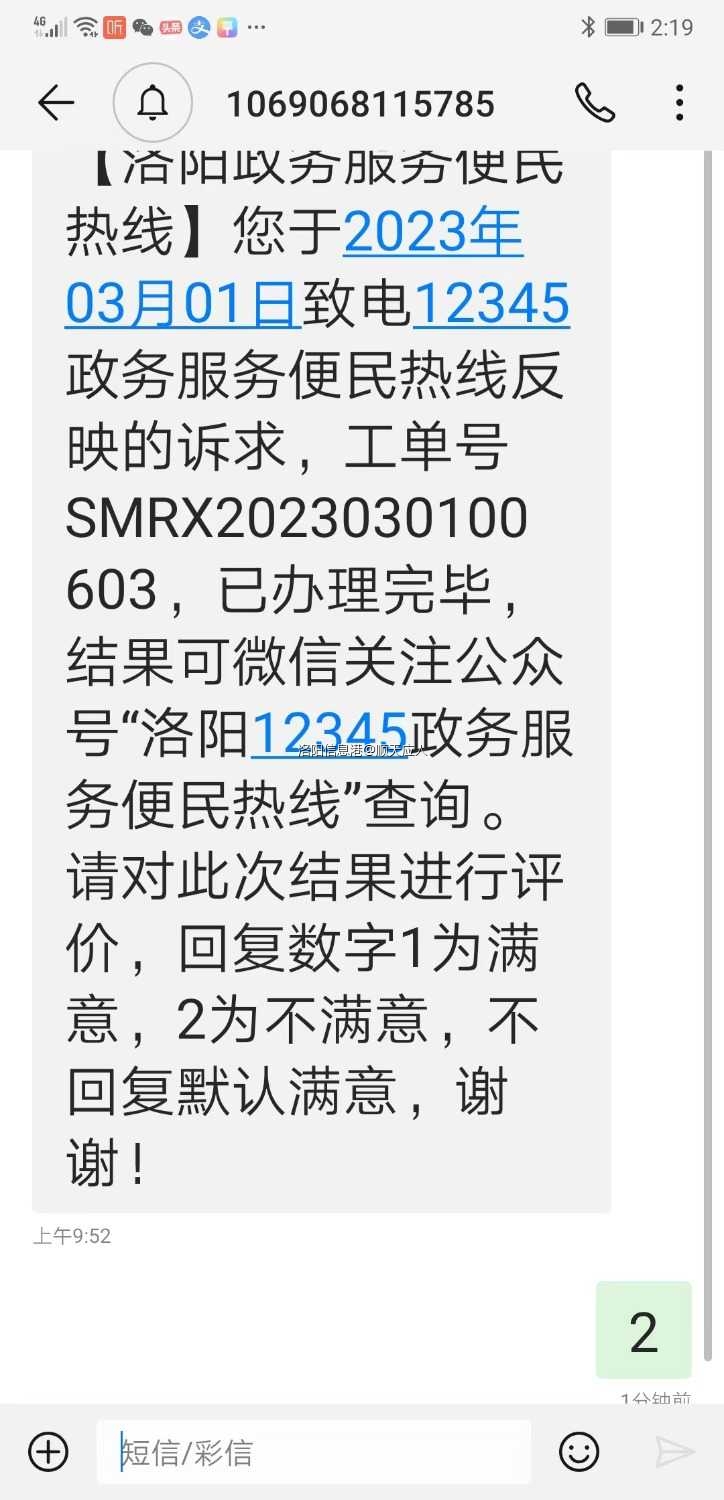Tap the 上午9:52 message timestamp

(68, 1237)
